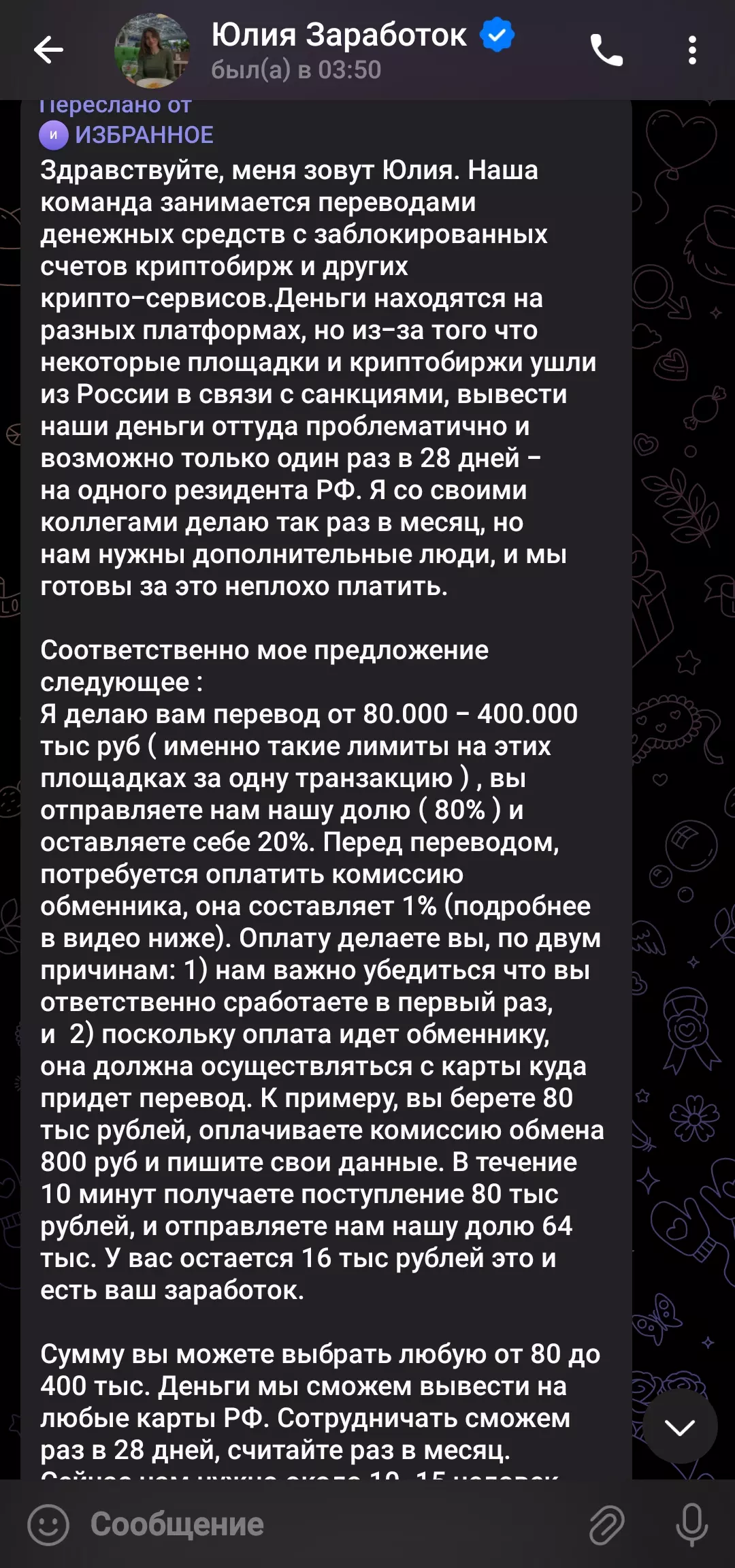Jump to the latest message with down arrow

pos(680,1426)
